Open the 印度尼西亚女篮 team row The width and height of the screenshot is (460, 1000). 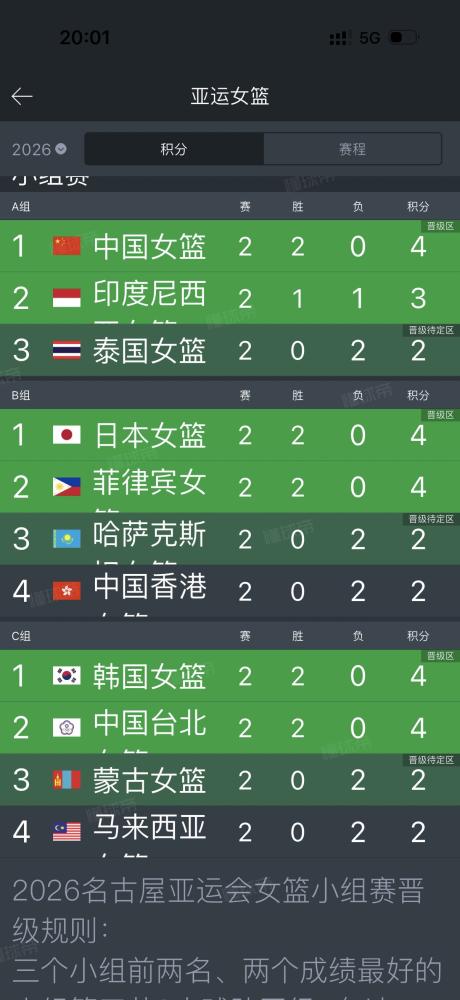[x=230, y=298]
